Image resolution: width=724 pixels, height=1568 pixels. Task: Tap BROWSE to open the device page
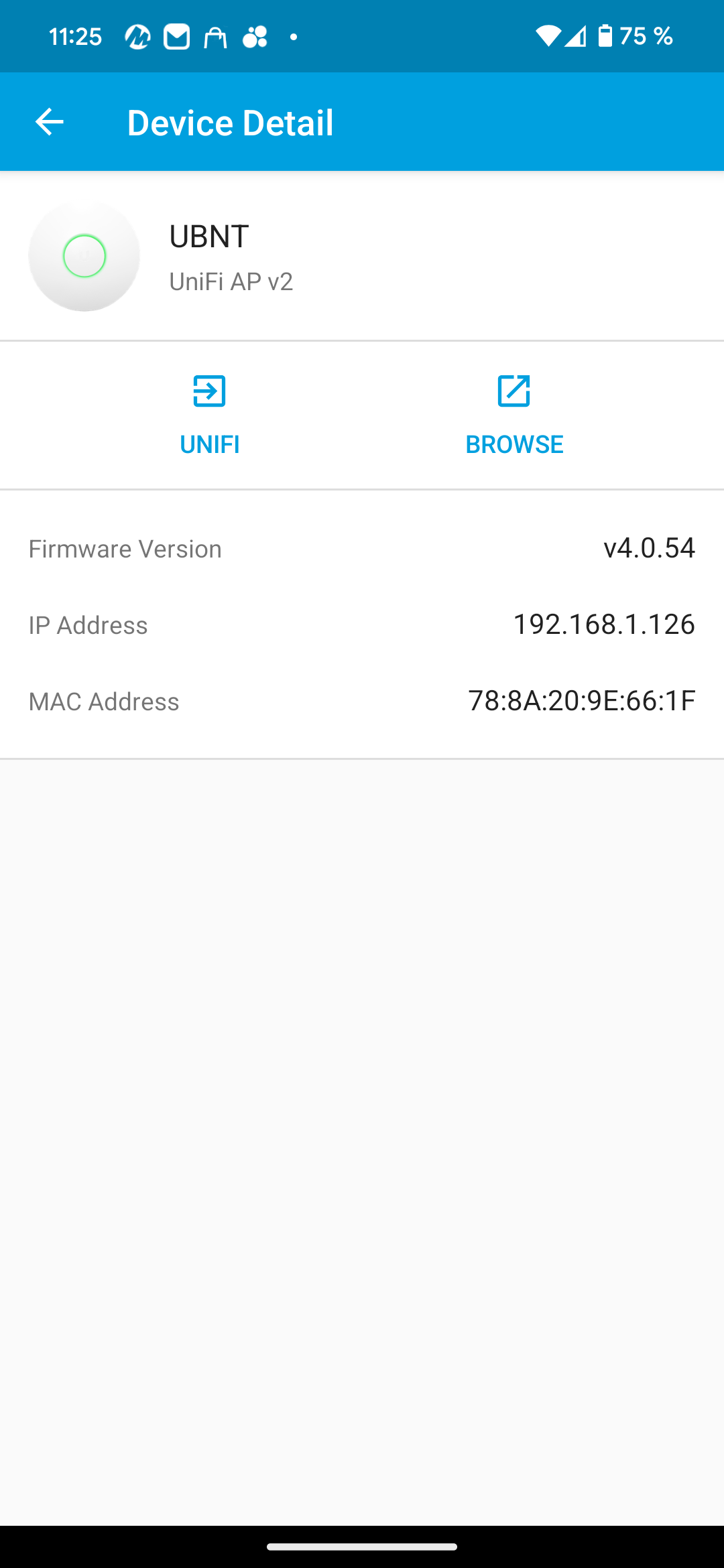tap(514, 415)
